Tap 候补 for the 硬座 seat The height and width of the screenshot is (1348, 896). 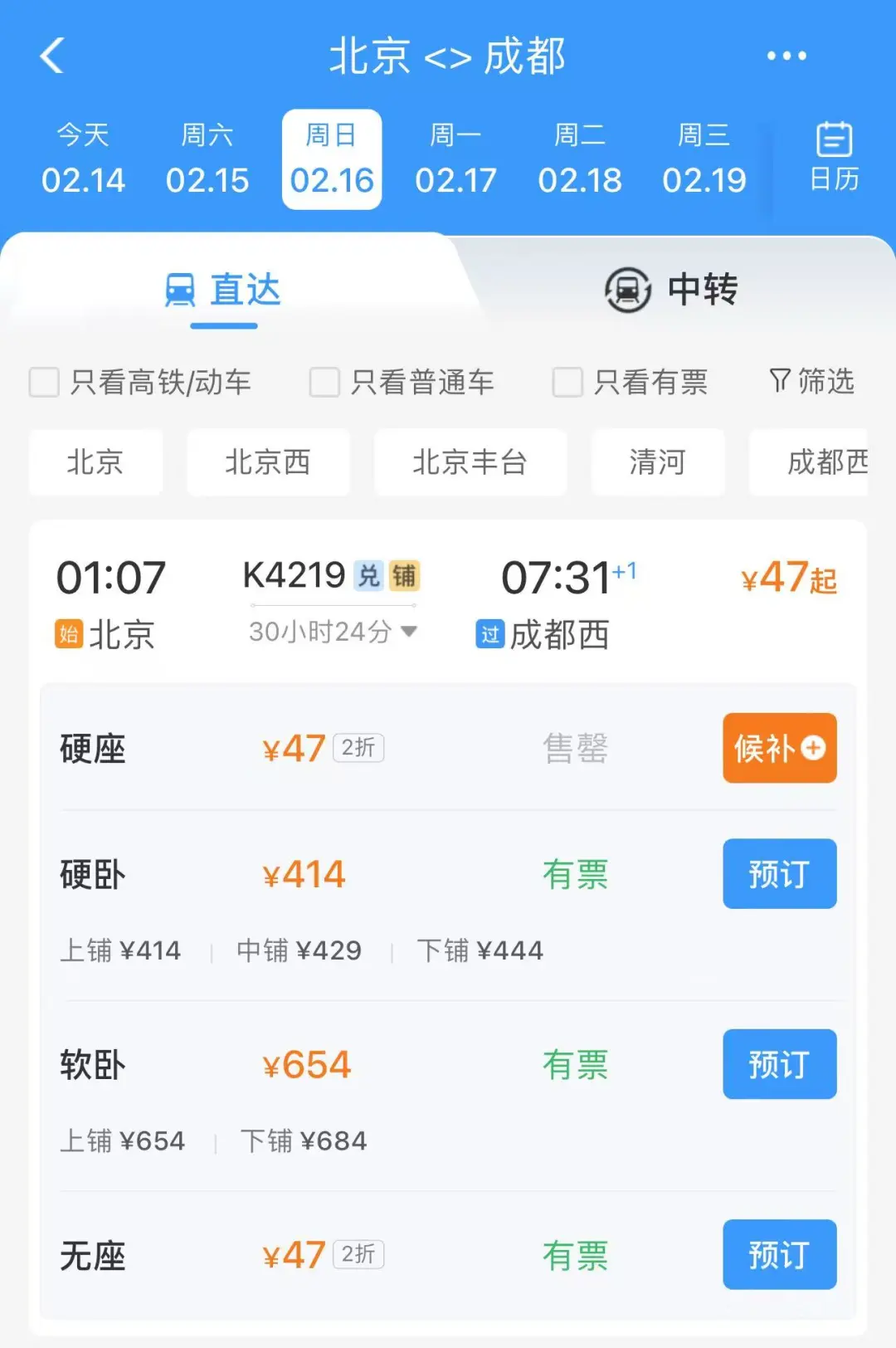(x=779, y=748)
